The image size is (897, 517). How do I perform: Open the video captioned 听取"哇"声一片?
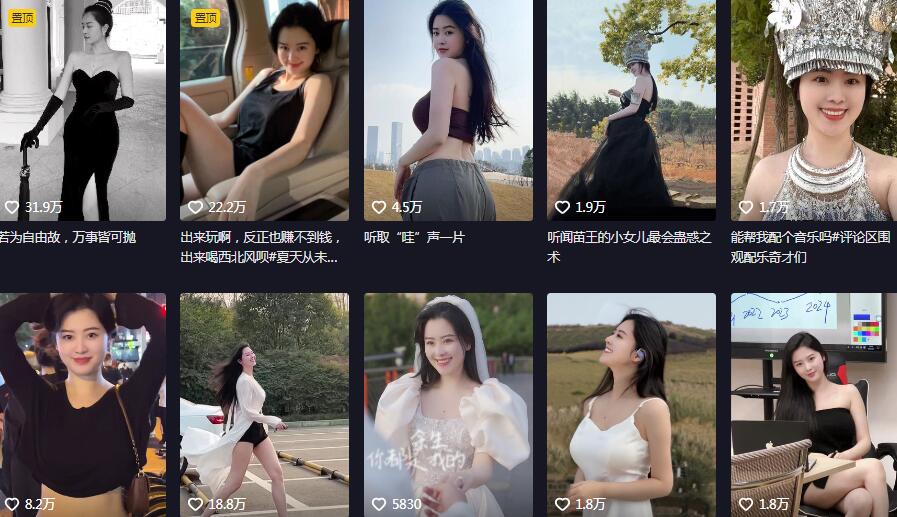pyautogui.click(x=448, y=110)
